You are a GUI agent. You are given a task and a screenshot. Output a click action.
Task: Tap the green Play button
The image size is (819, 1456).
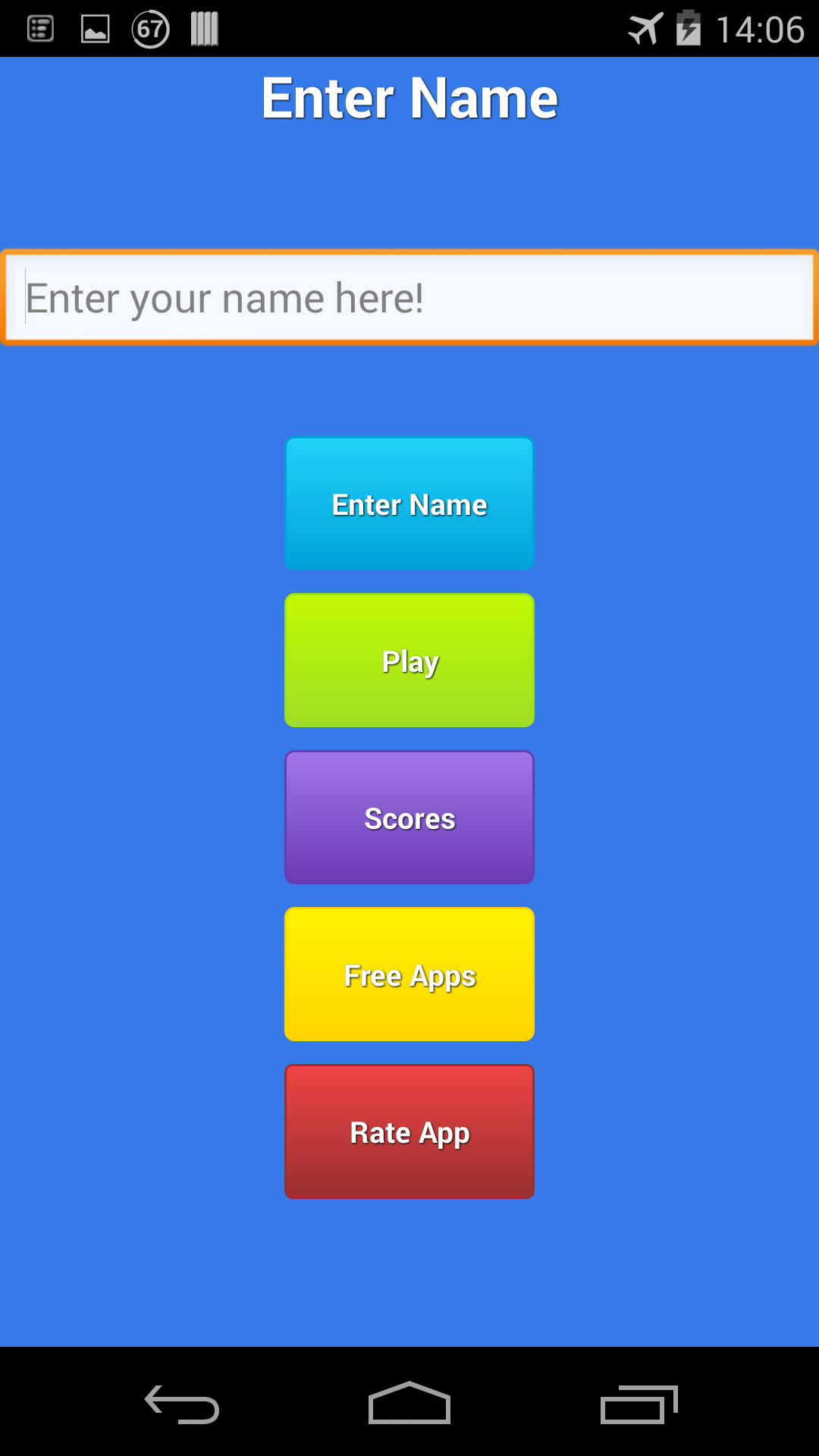click(x=409, y=661)
